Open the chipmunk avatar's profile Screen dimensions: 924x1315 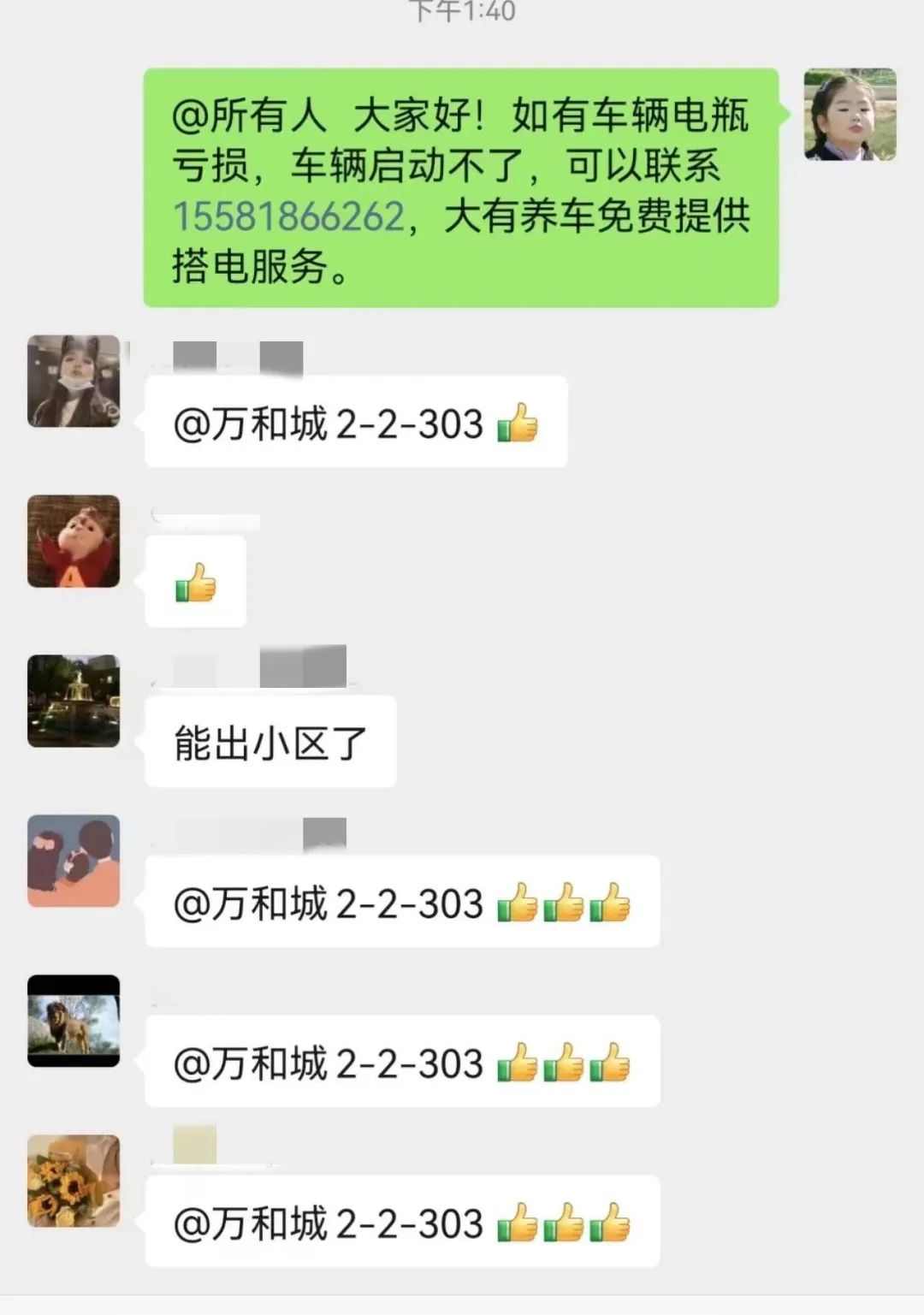point(74,542)
